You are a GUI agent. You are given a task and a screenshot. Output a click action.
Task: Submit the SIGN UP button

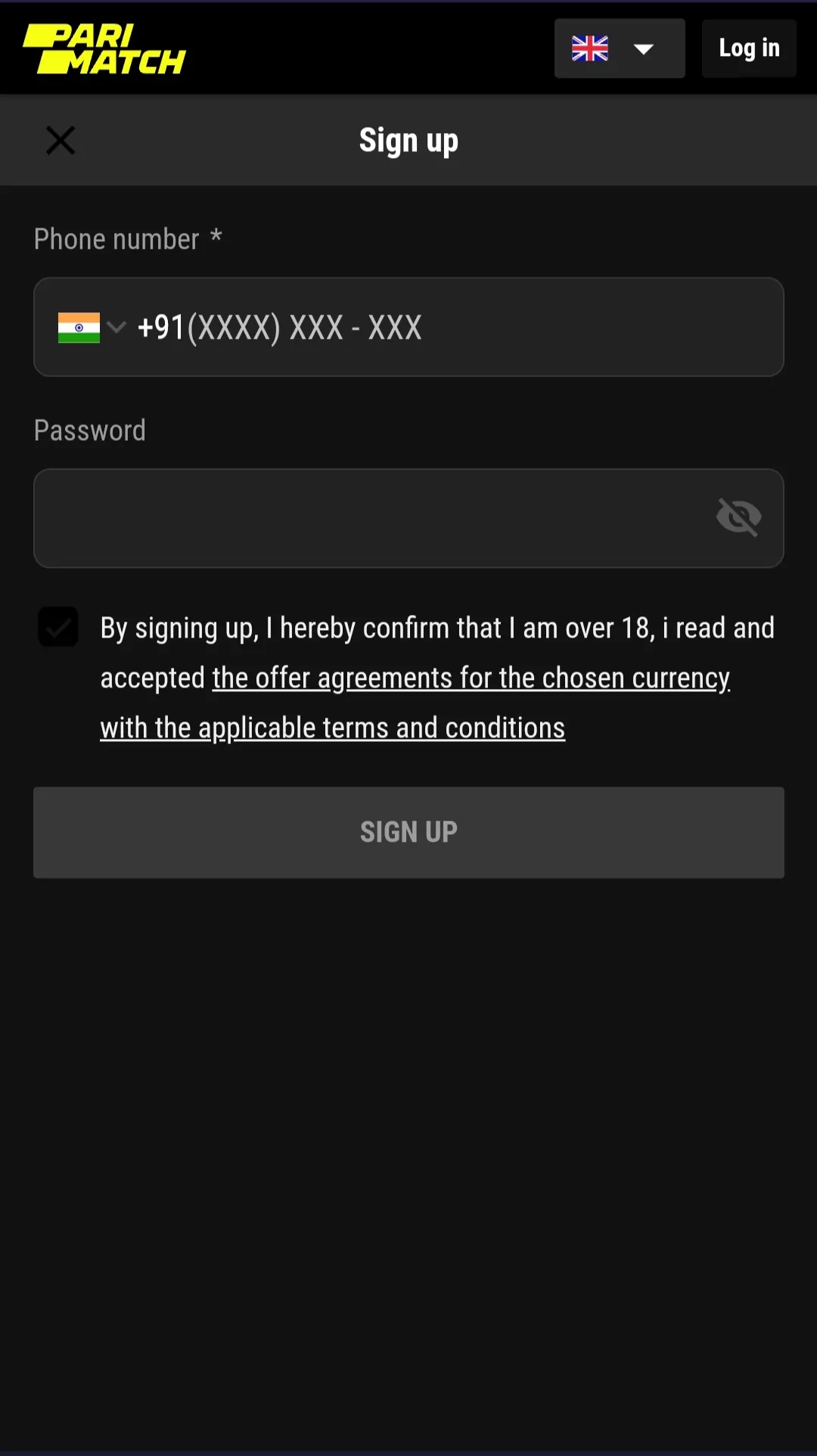point(408,832)
